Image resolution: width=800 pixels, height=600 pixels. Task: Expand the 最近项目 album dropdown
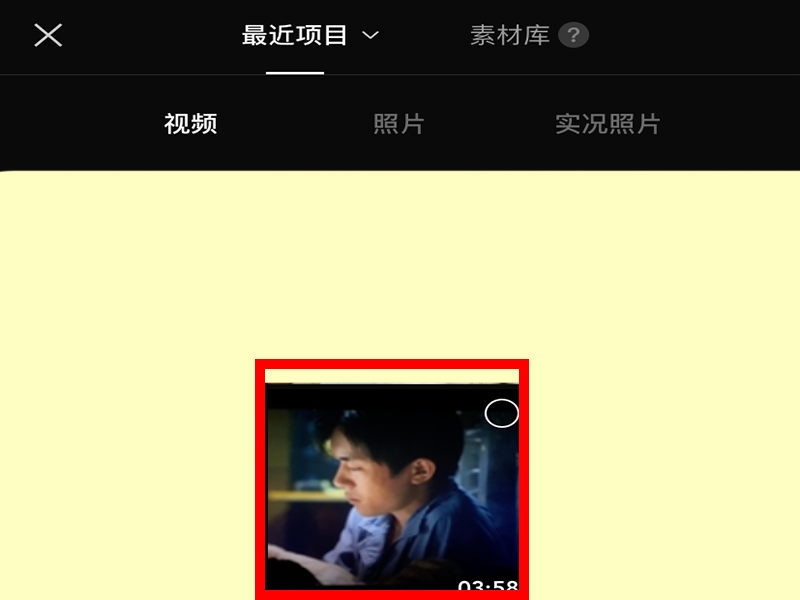tap(310, 36)
